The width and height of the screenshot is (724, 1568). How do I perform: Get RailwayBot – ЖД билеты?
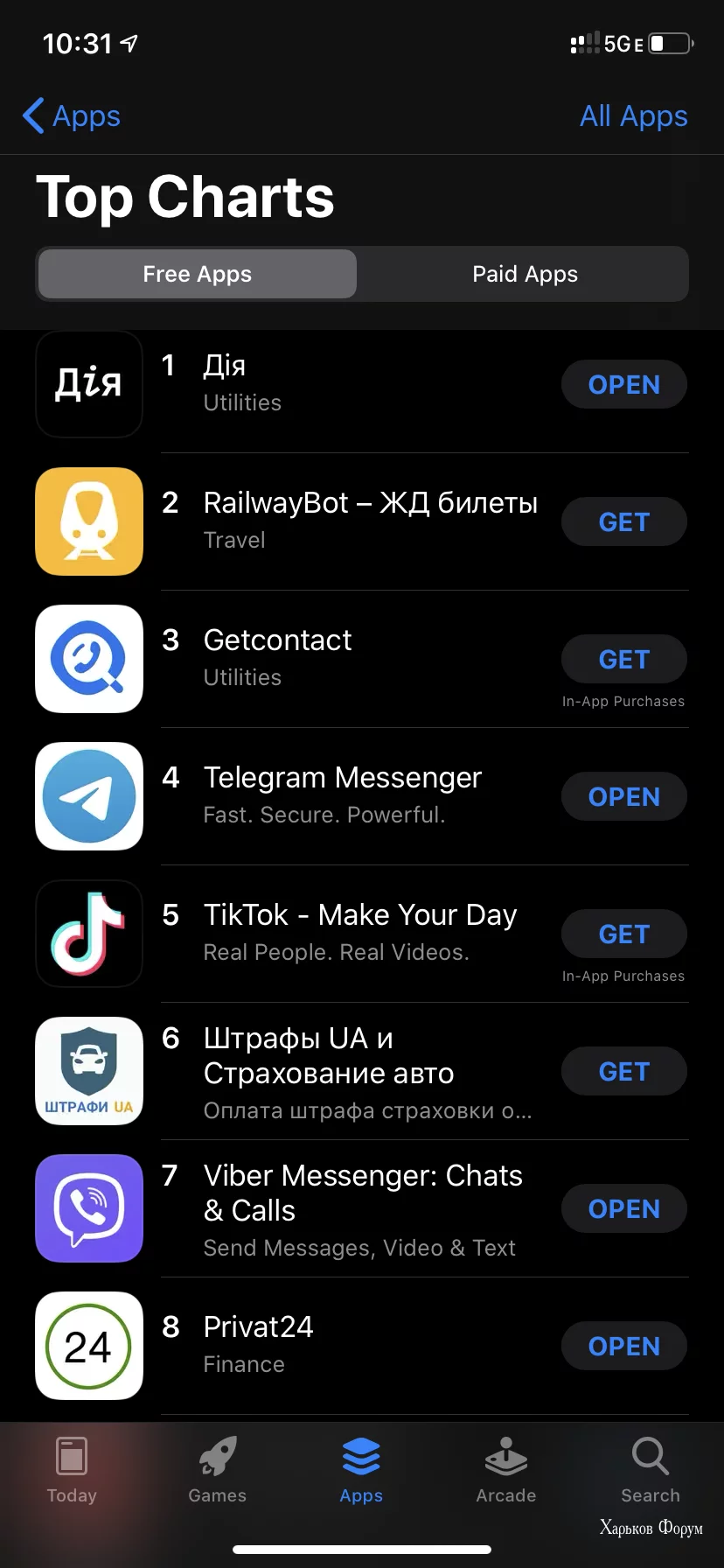623,522
